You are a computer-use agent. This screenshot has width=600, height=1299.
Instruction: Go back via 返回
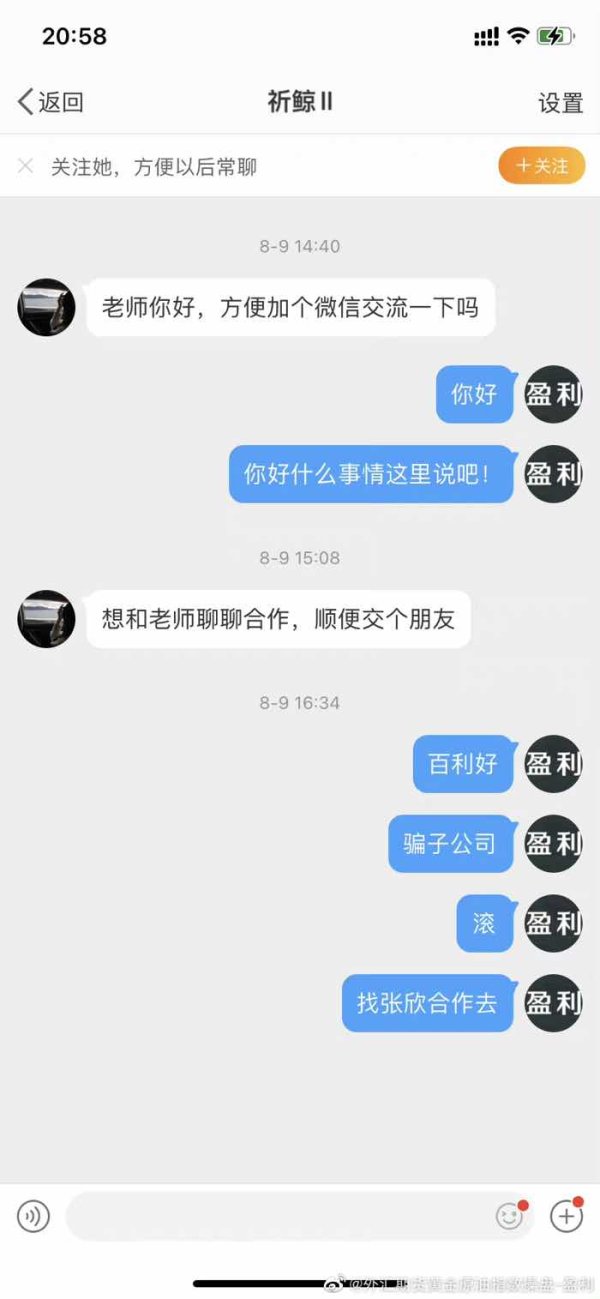click(50, 102)
